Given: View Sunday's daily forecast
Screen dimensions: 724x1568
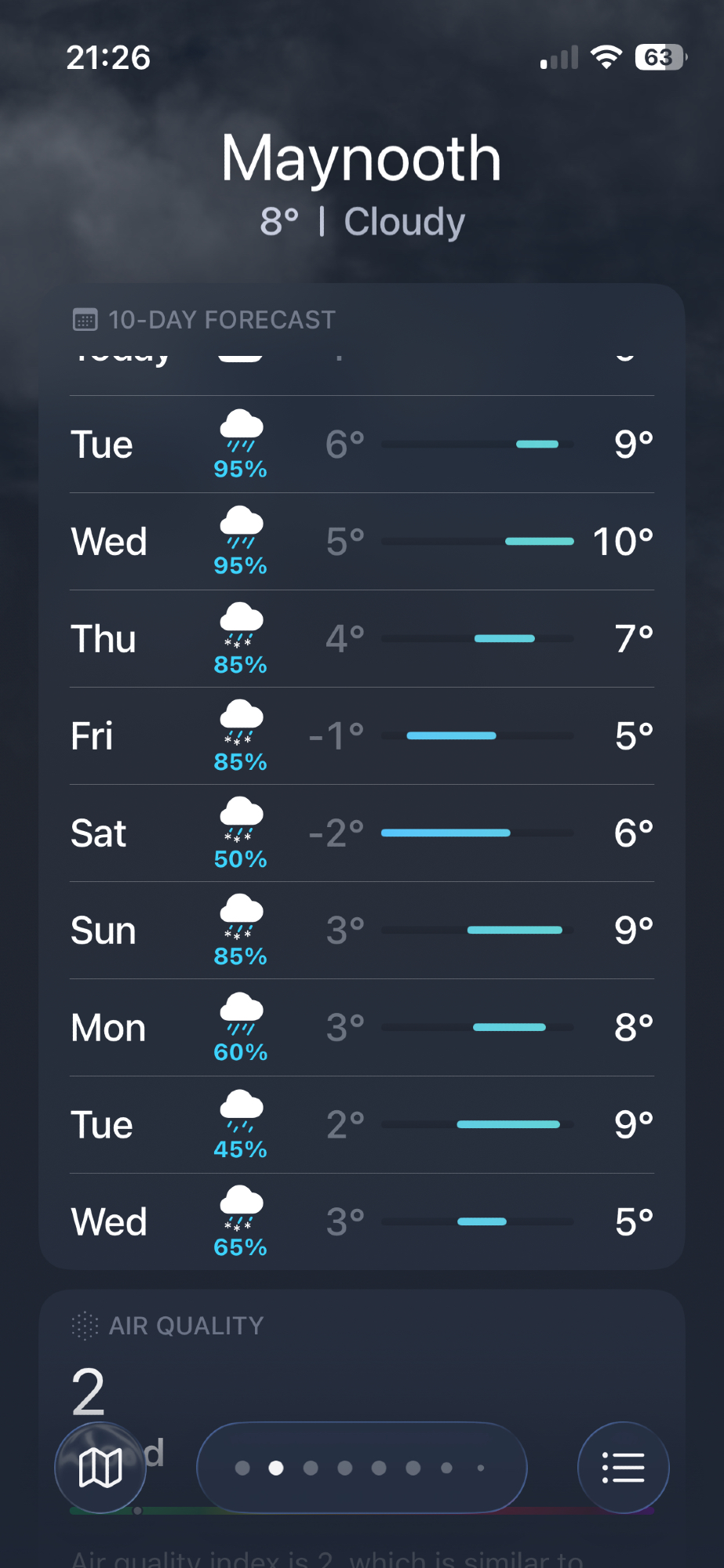Looking at the screenshot, I should click(x=362, y=931).
